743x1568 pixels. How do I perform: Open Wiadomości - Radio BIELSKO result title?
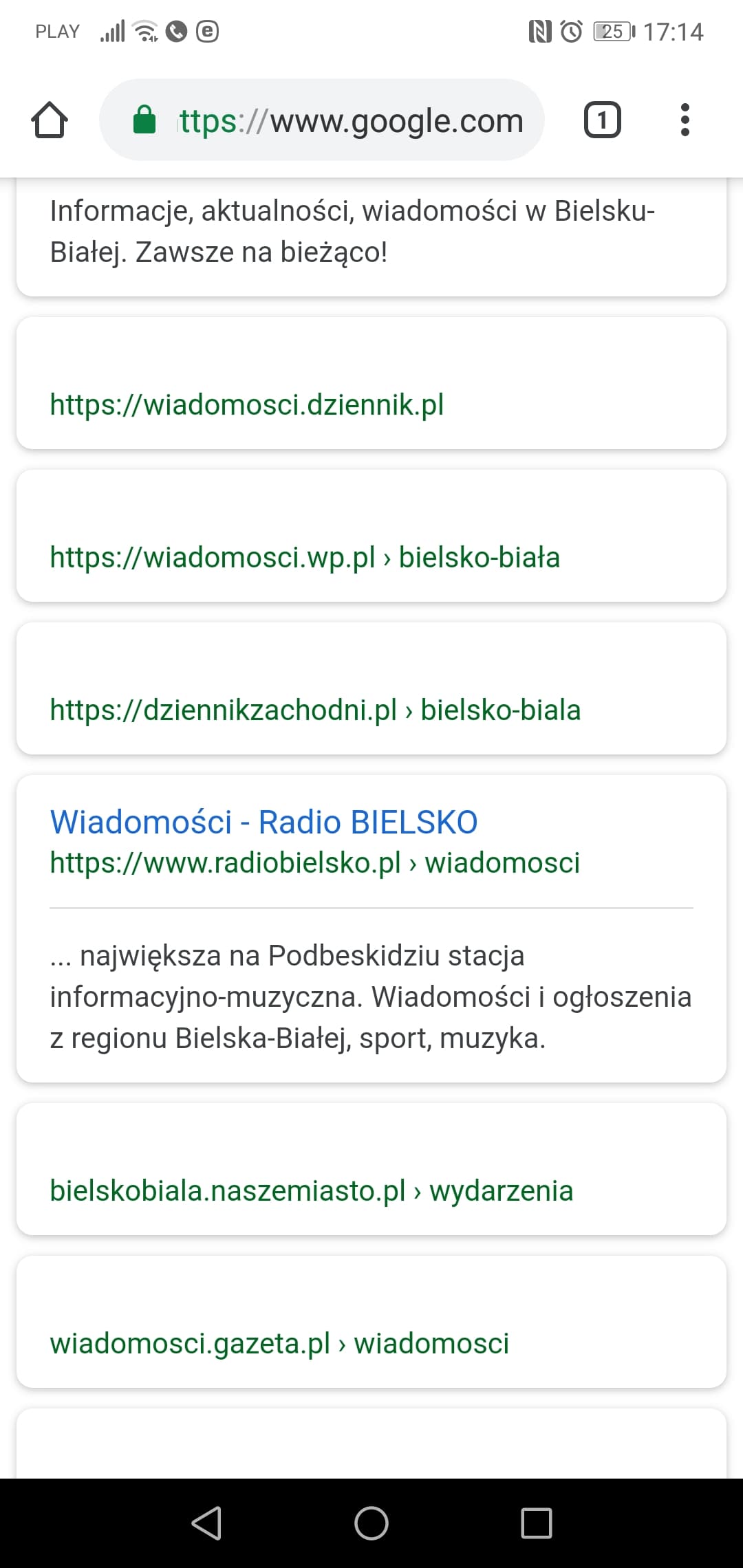(263, 822)
